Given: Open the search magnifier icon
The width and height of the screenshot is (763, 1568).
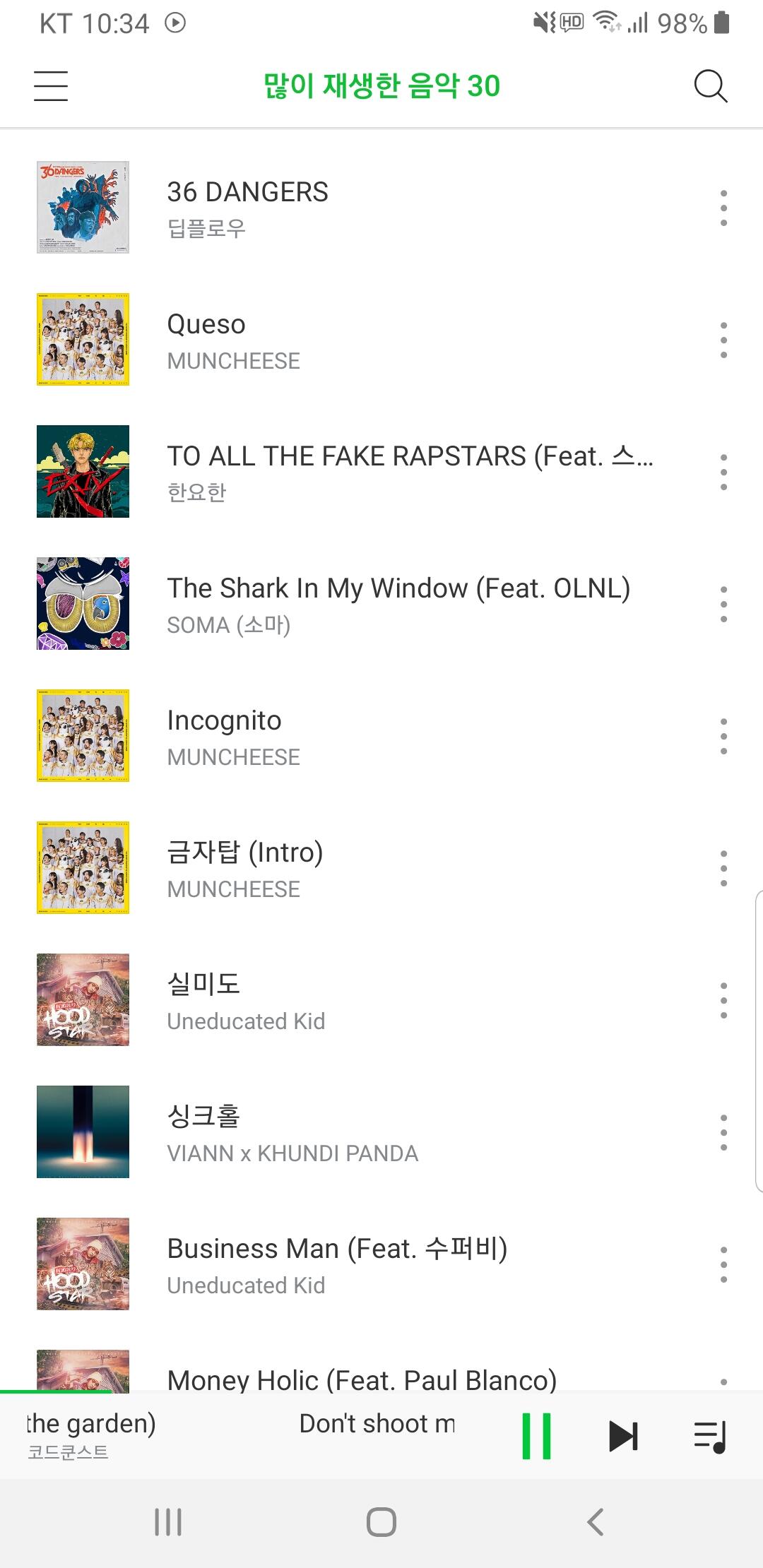Looking at the screenshot, I should (x=710, y=86).
